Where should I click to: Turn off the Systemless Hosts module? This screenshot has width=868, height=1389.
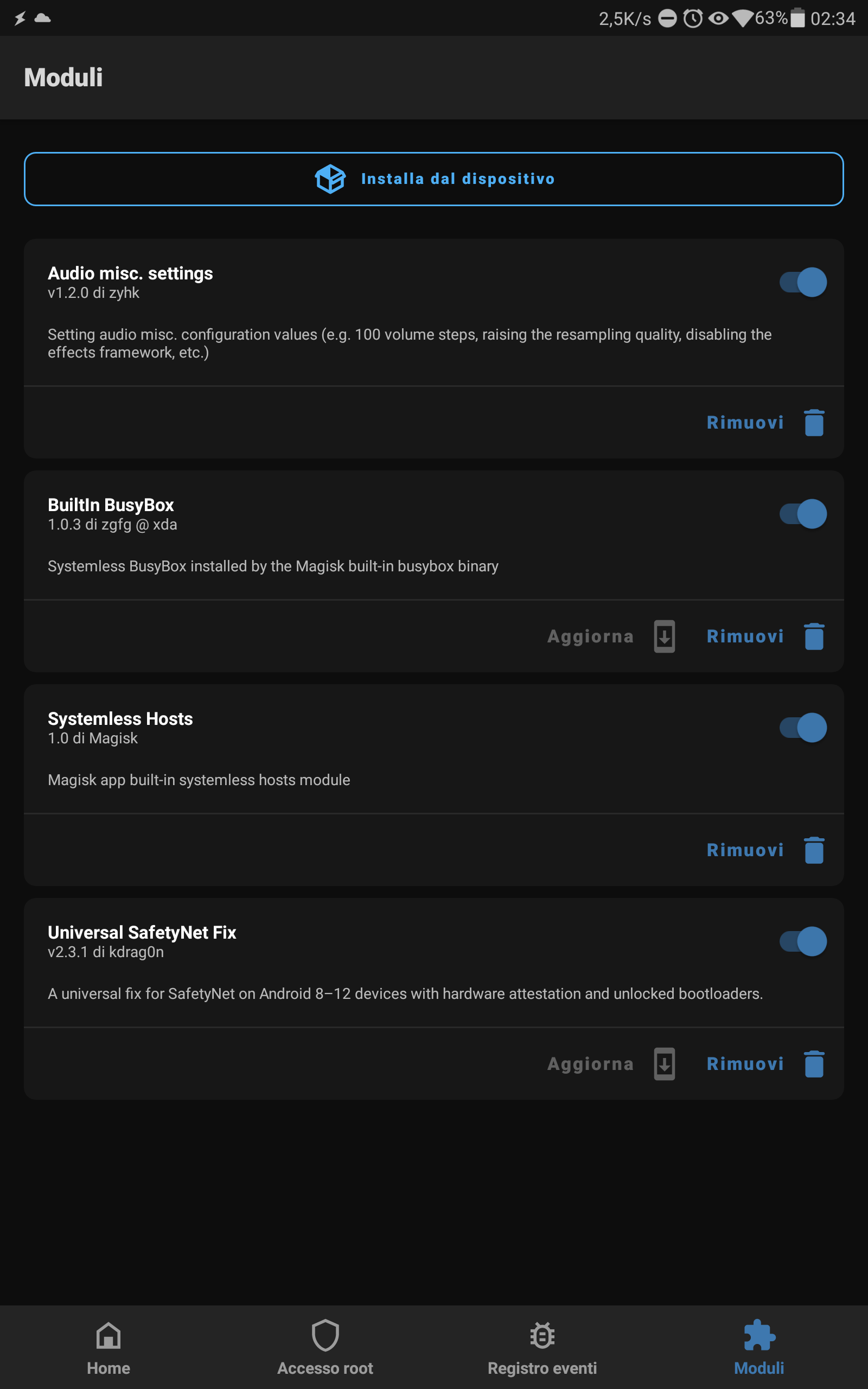click(x=802, y=727)
